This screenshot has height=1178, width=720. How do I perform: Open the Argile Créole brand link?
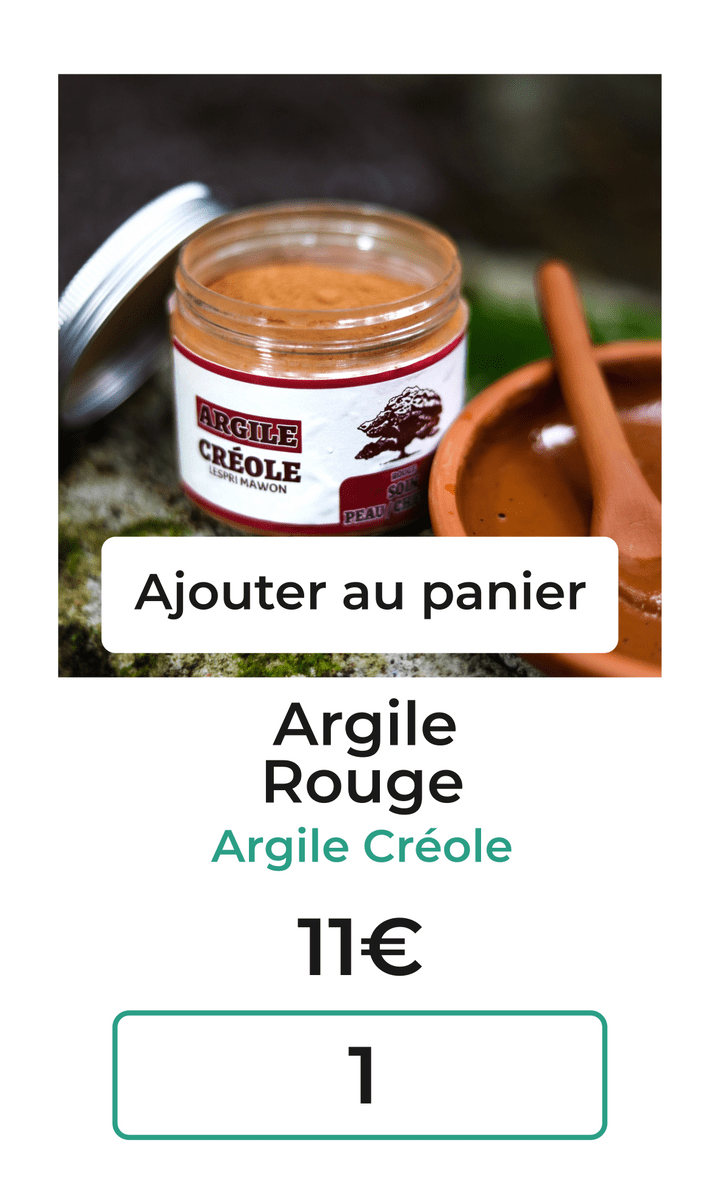[x=361, y=847]
